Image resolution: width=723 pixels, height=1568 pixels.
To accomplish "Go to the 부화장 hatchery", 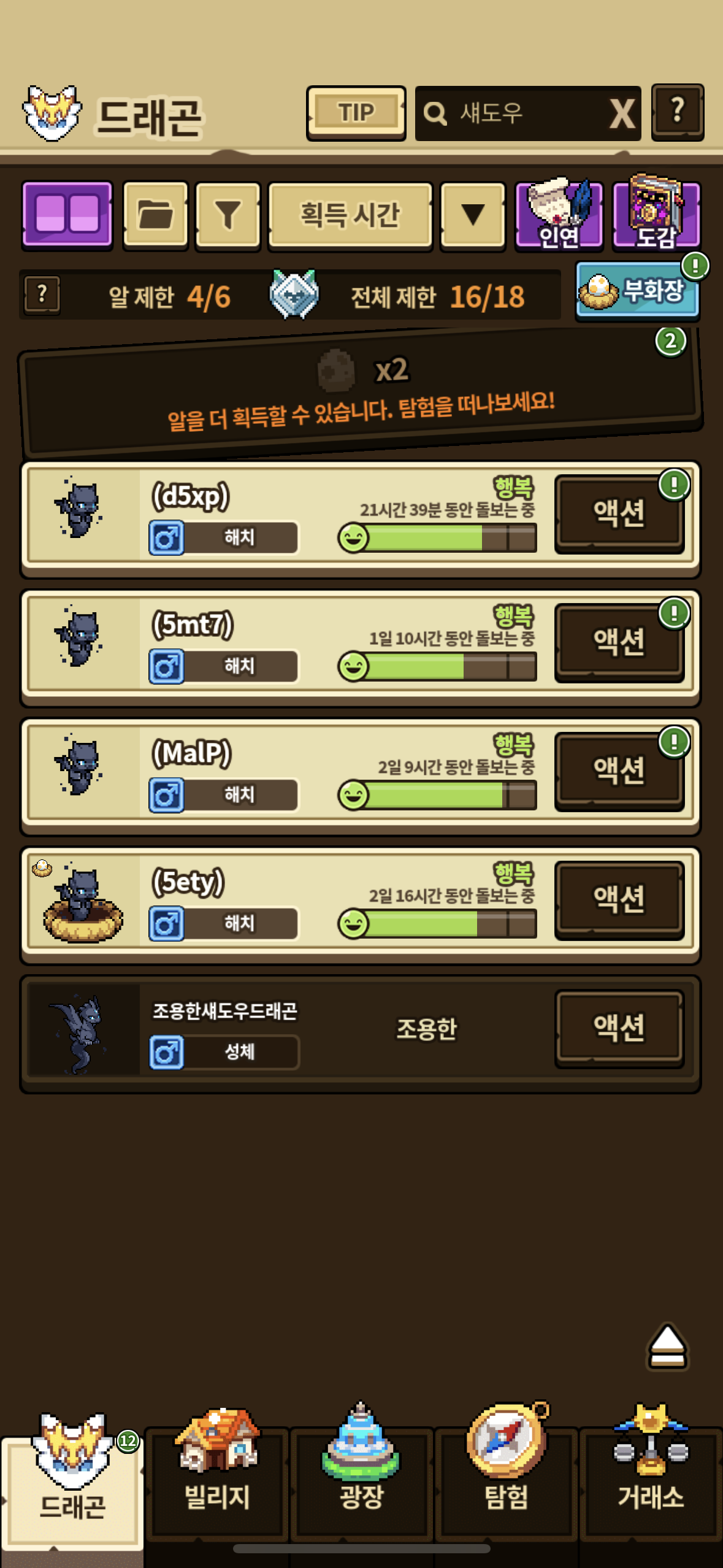I will point(637,292).
